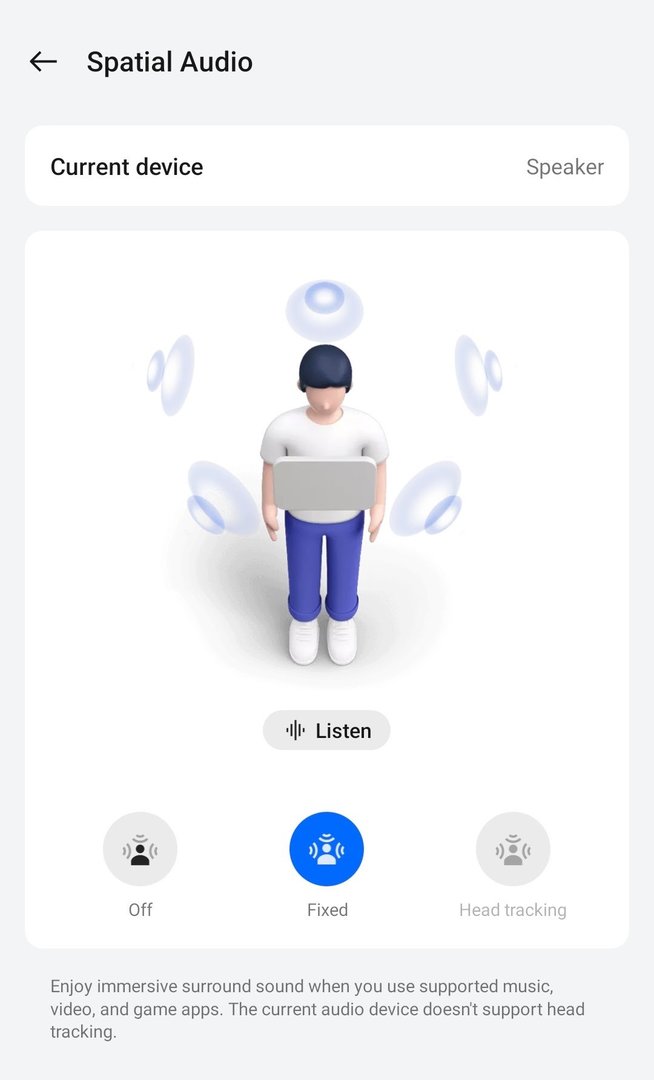
Task: Select the Fixed spatial audio mode
Action: pyautogui.click(x=327, y=850)
